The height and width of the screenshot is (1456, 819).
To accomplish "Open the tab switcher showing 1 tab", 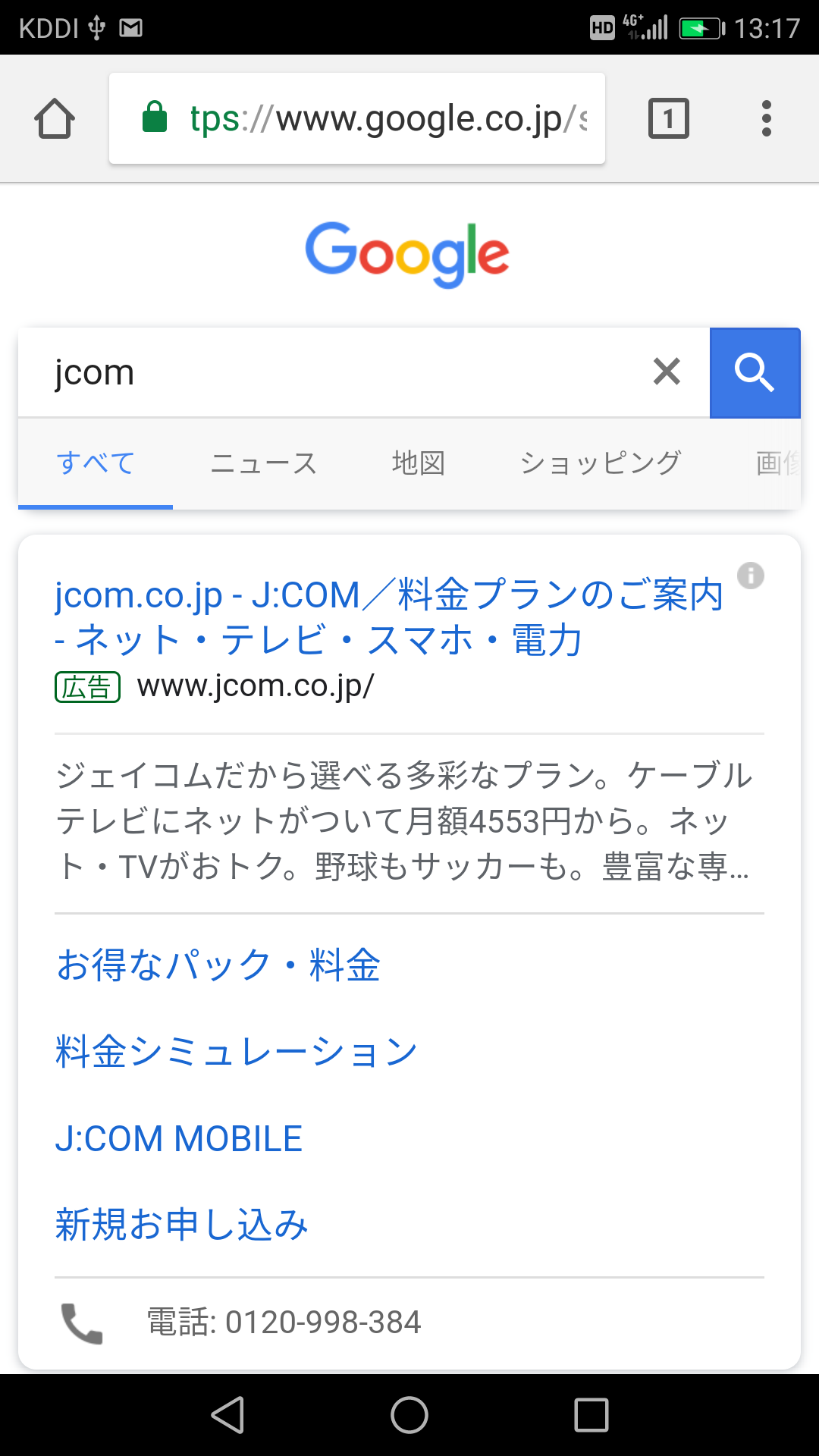I will (669, 118).
